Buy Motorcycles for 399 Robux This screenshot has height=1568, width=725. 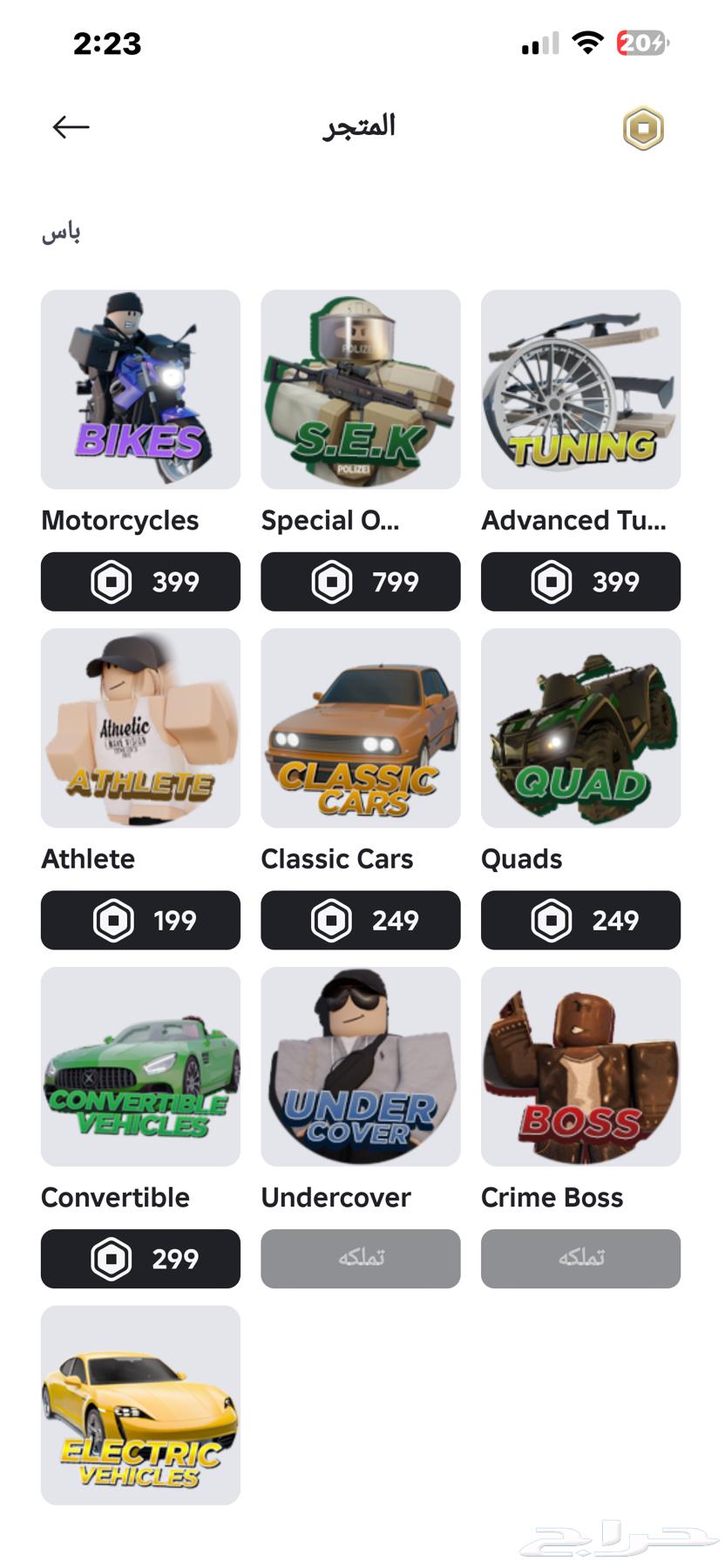(139, 581)
